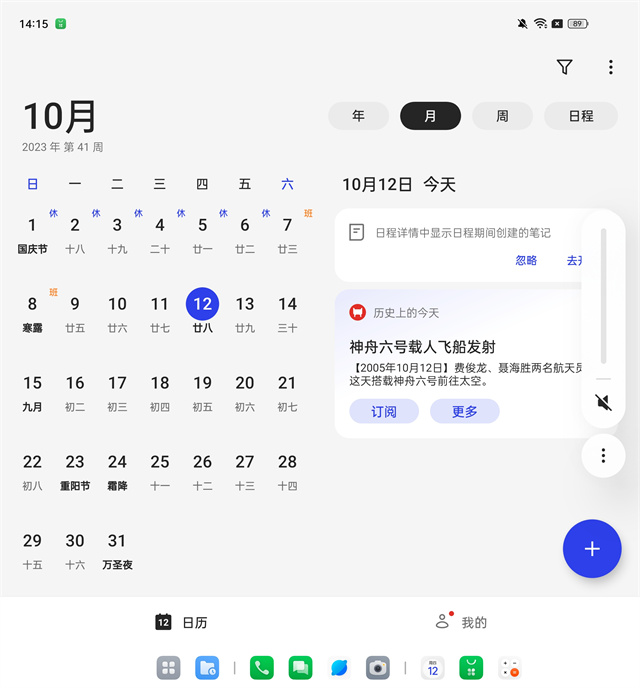Open the top overflow menu
Viewport: 640px width, 688px height.
(x=611, y=67)
